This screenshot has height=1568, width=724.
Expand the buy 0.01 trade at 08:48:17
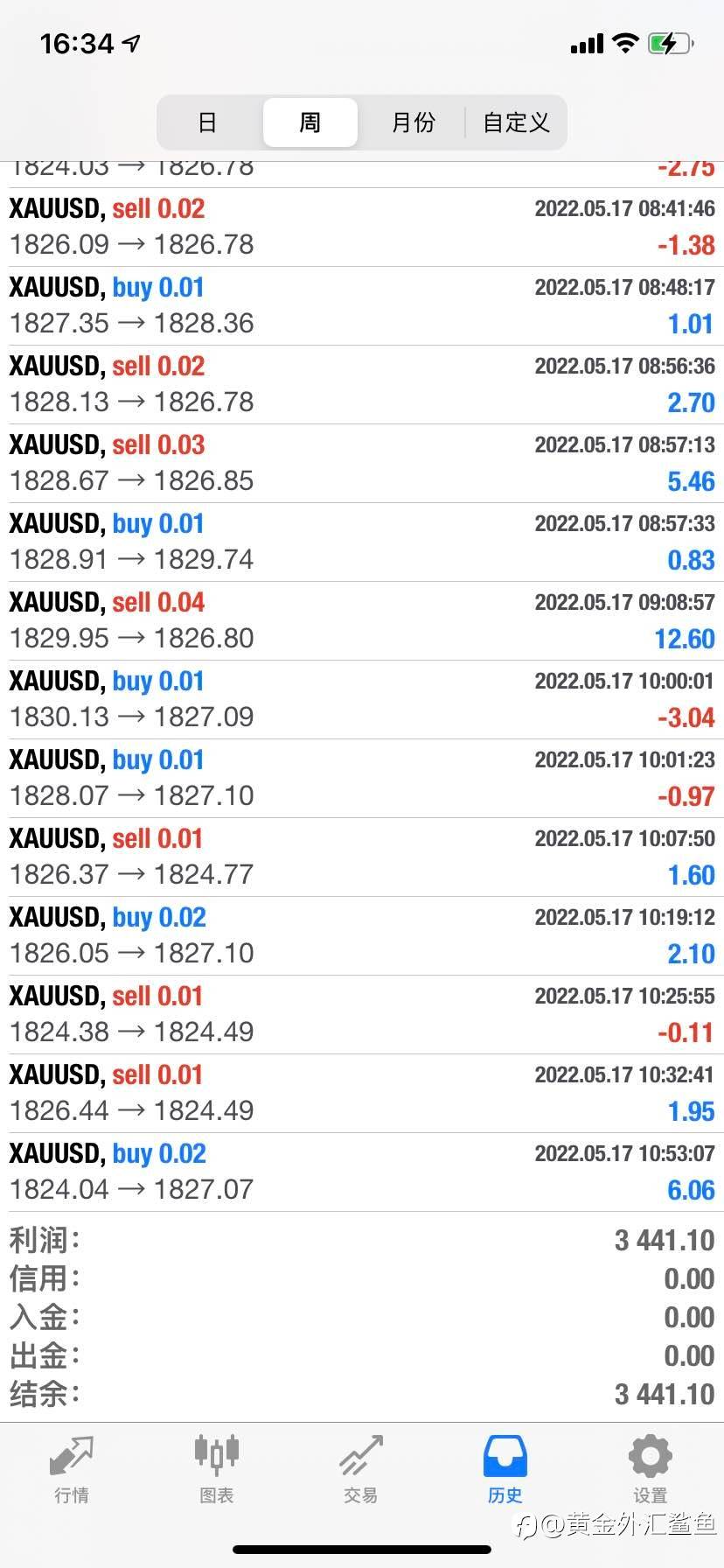(x=362, y=306)
